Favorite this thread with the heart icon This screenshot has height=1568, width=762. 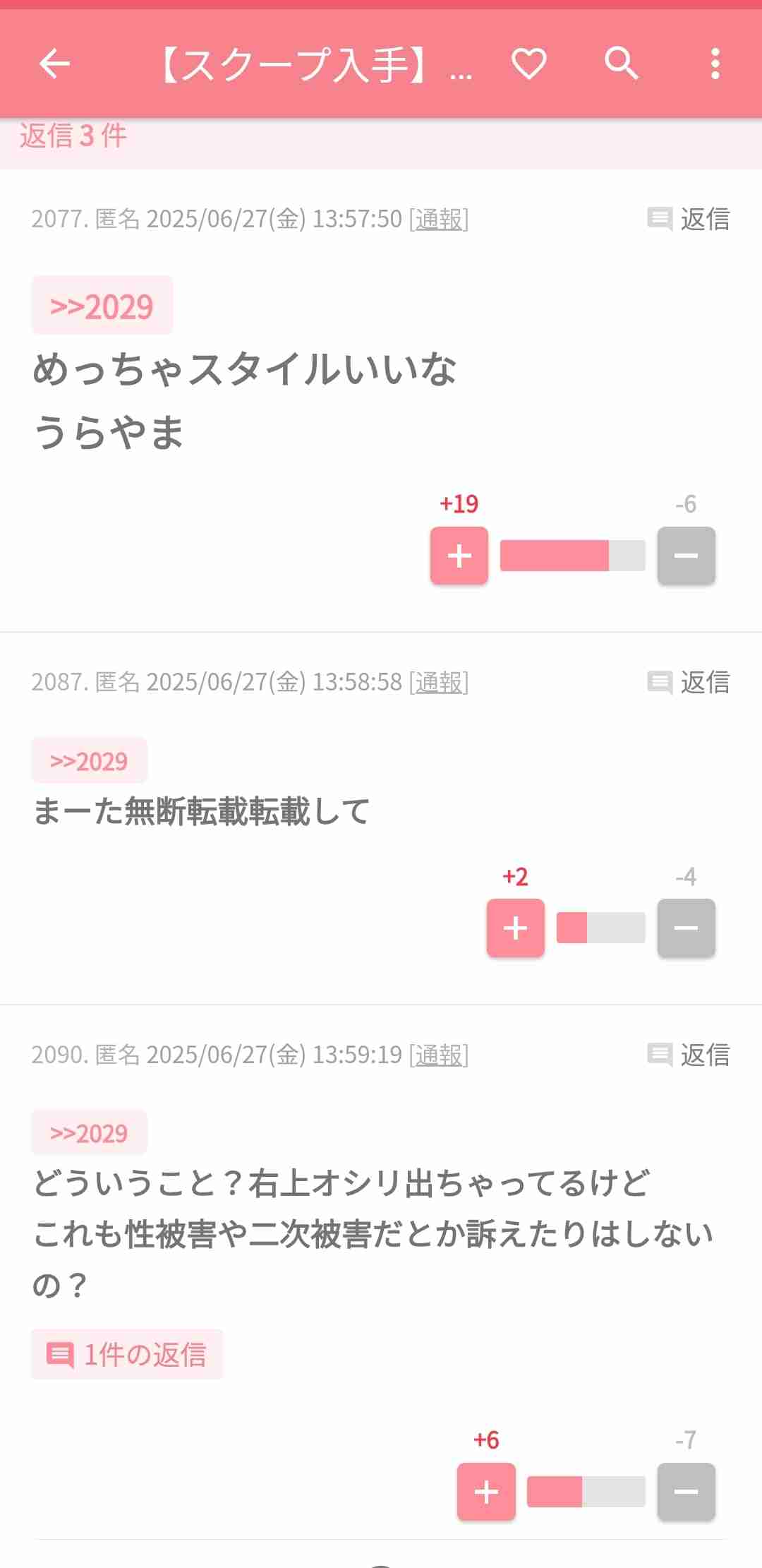click(x=529, y=64)
